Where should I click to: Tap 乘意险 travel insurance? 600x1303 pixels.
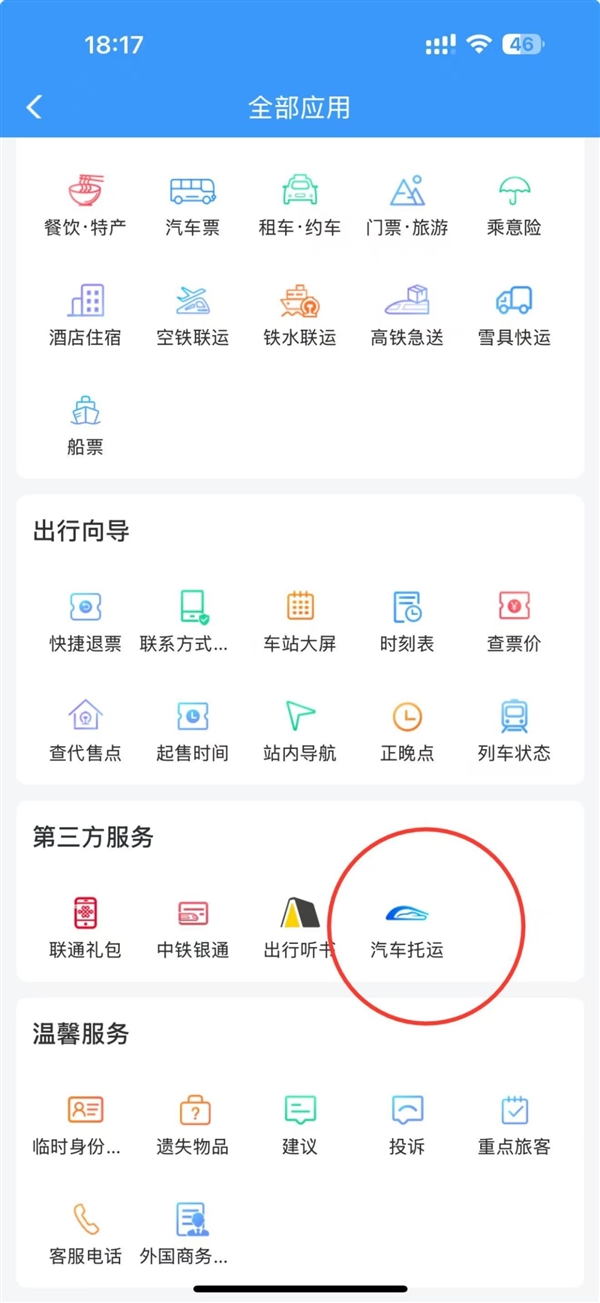coord(514,203)
